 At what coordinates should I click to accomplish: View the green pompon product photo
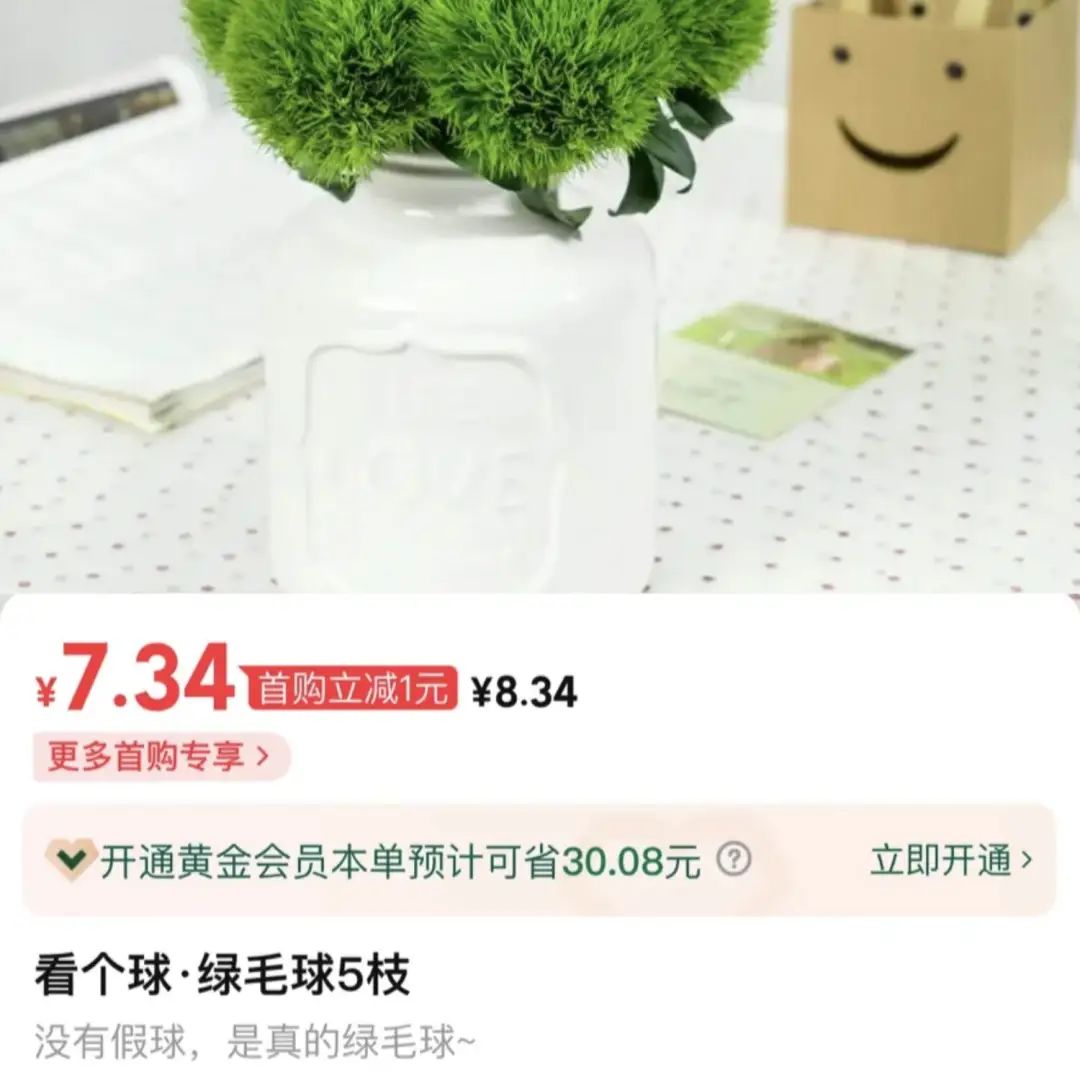[540, 300]
